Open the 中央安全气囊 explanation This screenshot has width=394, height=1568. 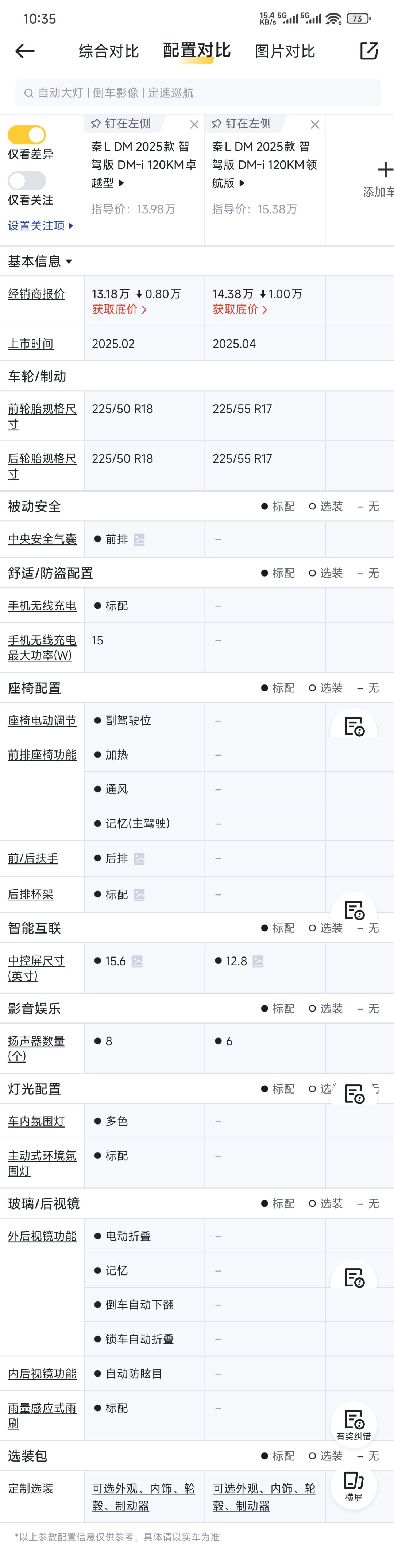tap(42, 539)
